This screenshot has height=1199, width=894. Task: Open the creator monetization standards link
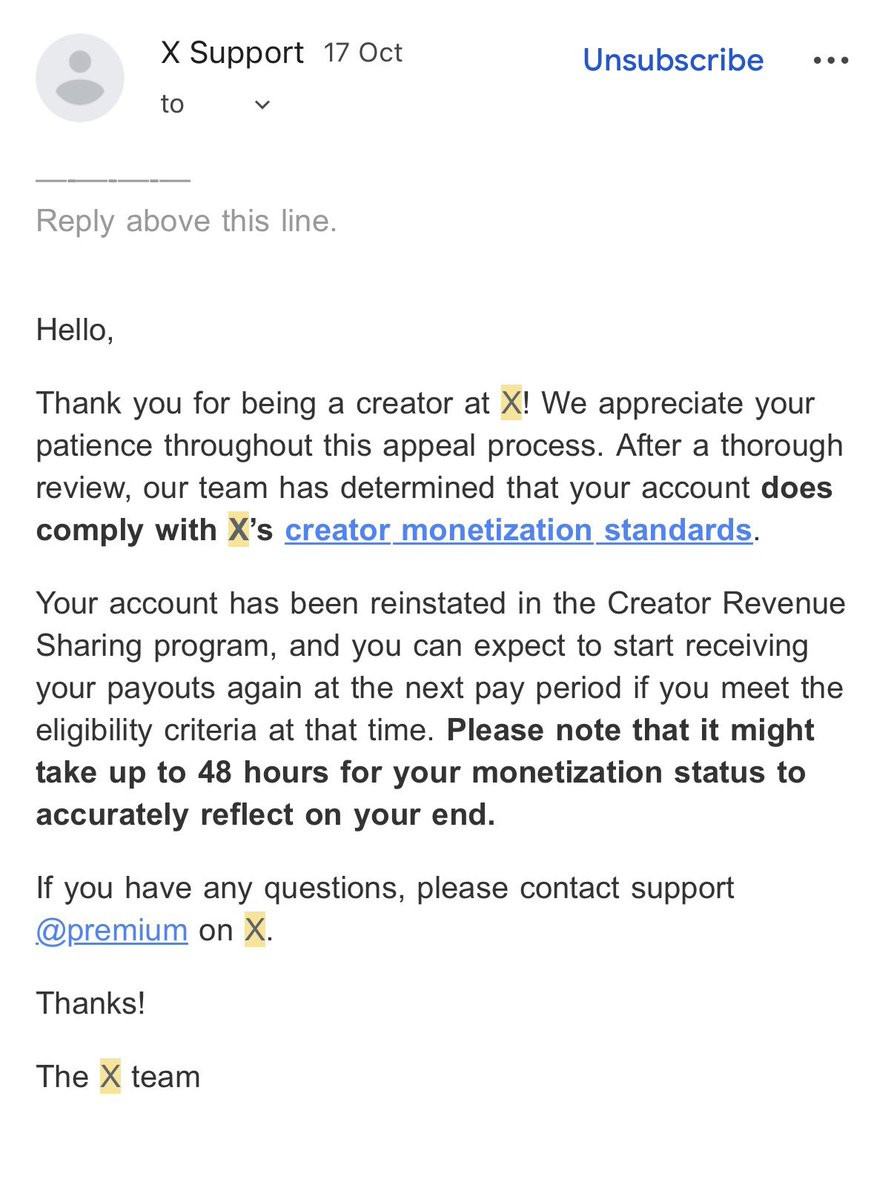pyautogui.click(x=519, y=530)
